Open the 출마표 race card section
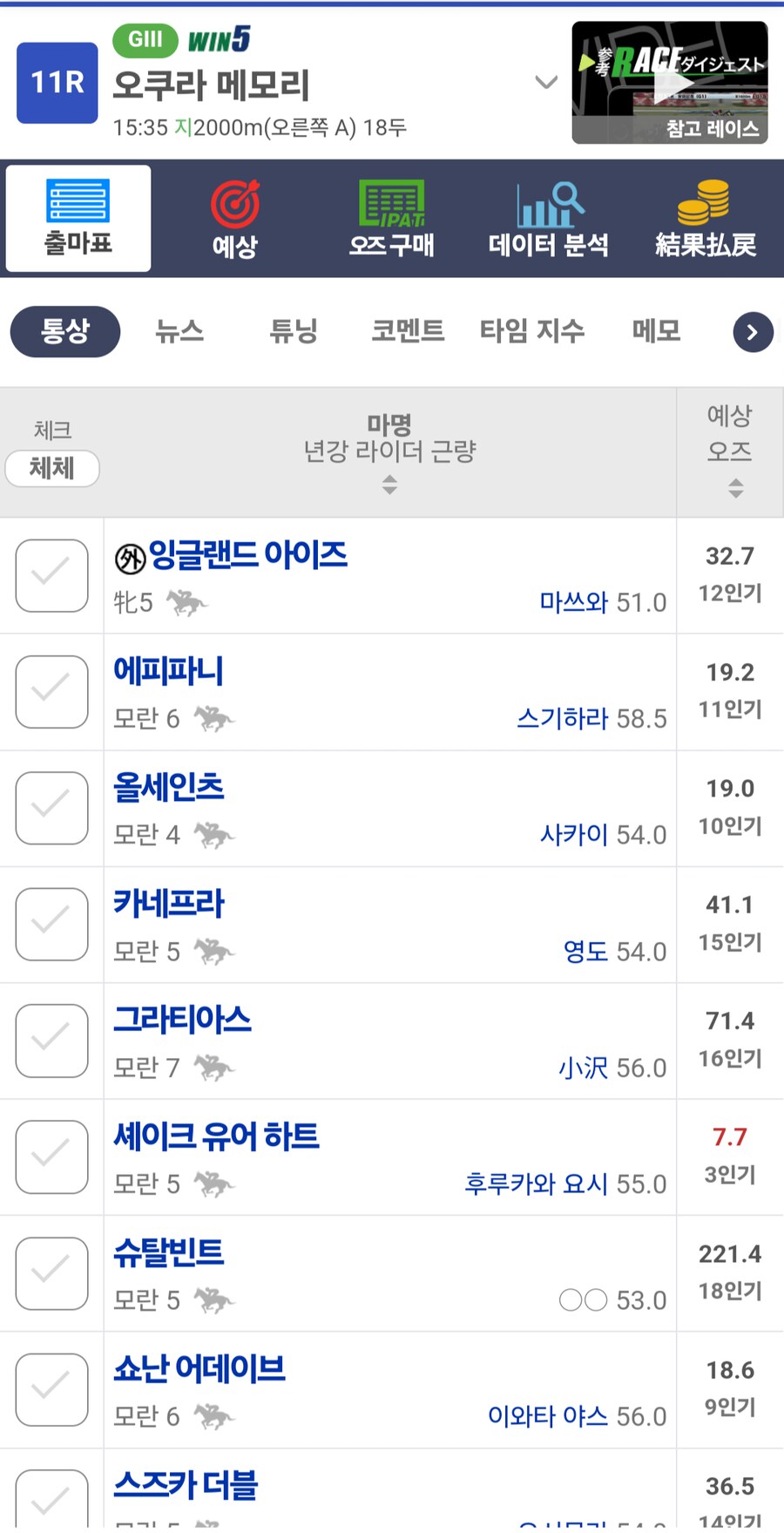Image resolution: width=784 pixels, height=1533 pixels. [77, 218]
